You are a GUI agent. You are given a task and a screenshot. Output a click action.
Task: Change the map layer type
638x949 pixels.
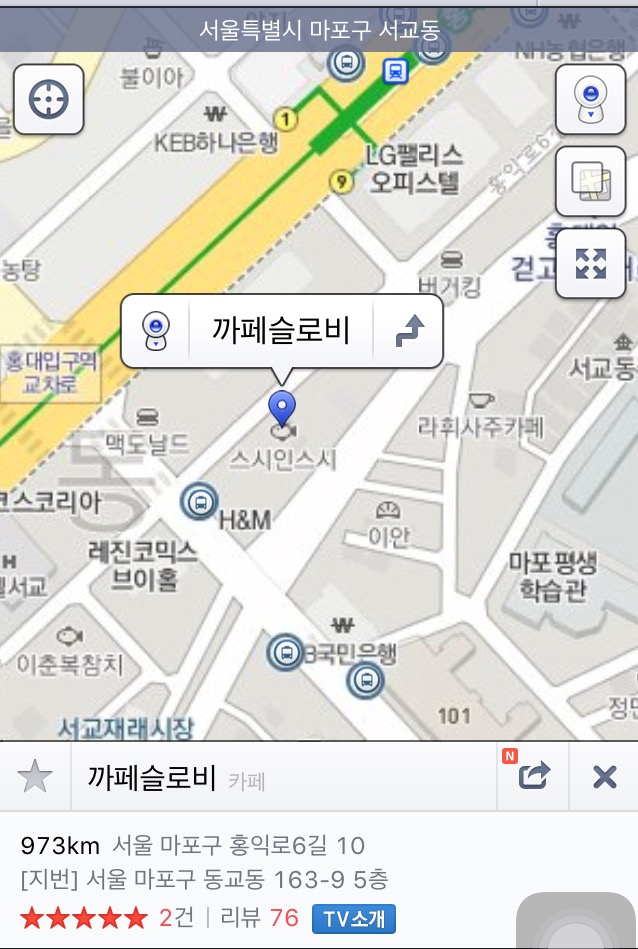coord(590,181)
